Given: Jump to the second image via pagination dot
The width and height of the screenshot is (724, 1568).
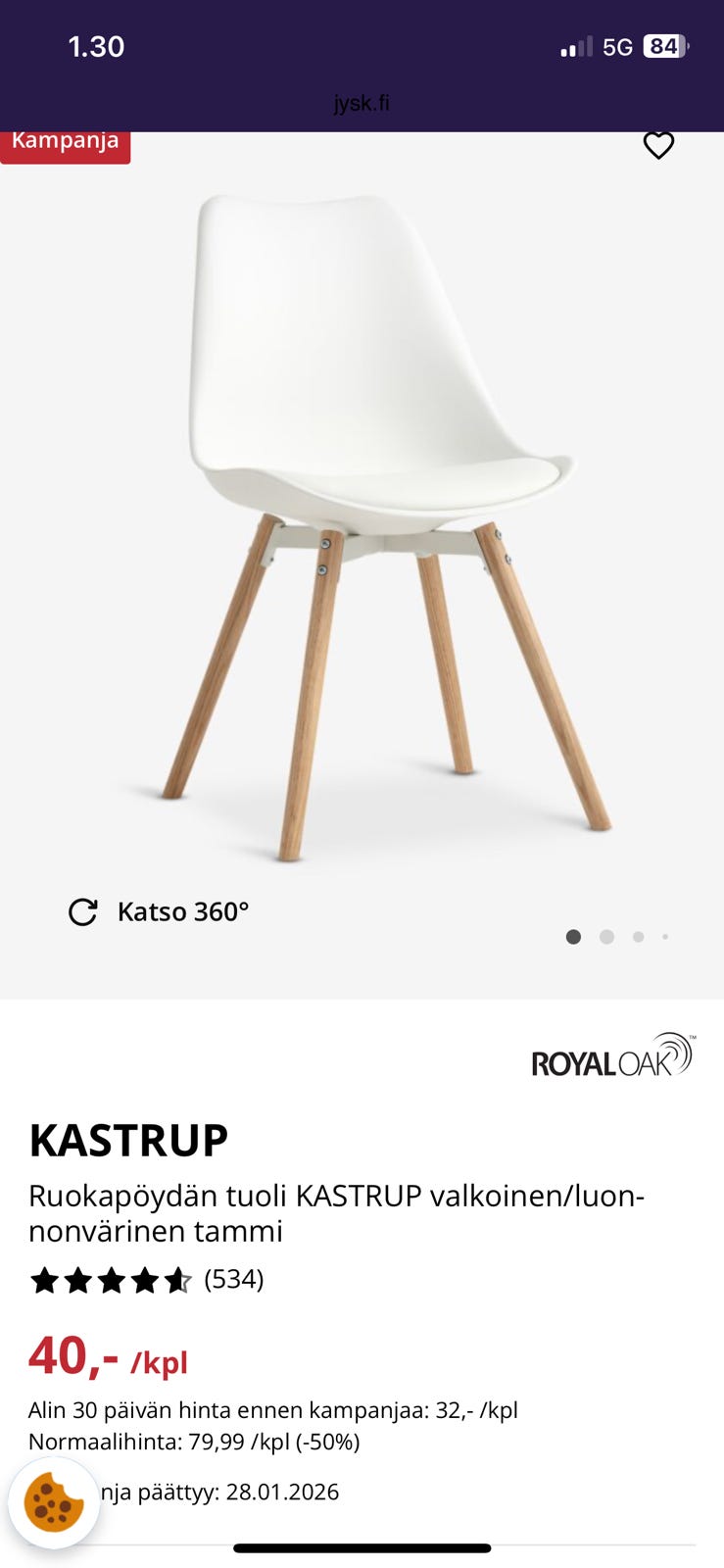Looking at the screenshot, I should click(606, 937).
